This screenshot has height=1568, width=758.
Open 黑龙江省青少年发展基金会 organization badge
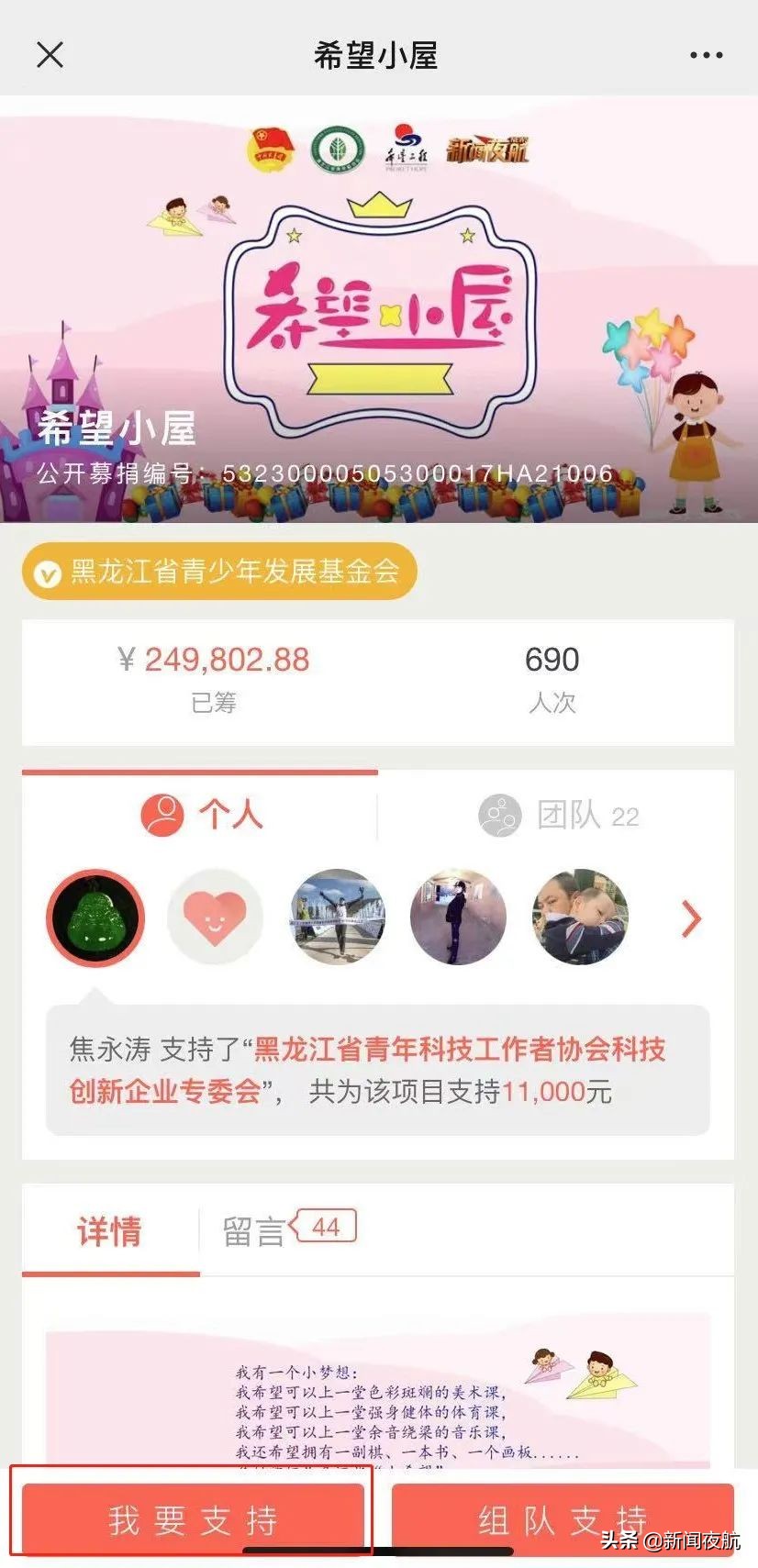click(x=219, y=572)
